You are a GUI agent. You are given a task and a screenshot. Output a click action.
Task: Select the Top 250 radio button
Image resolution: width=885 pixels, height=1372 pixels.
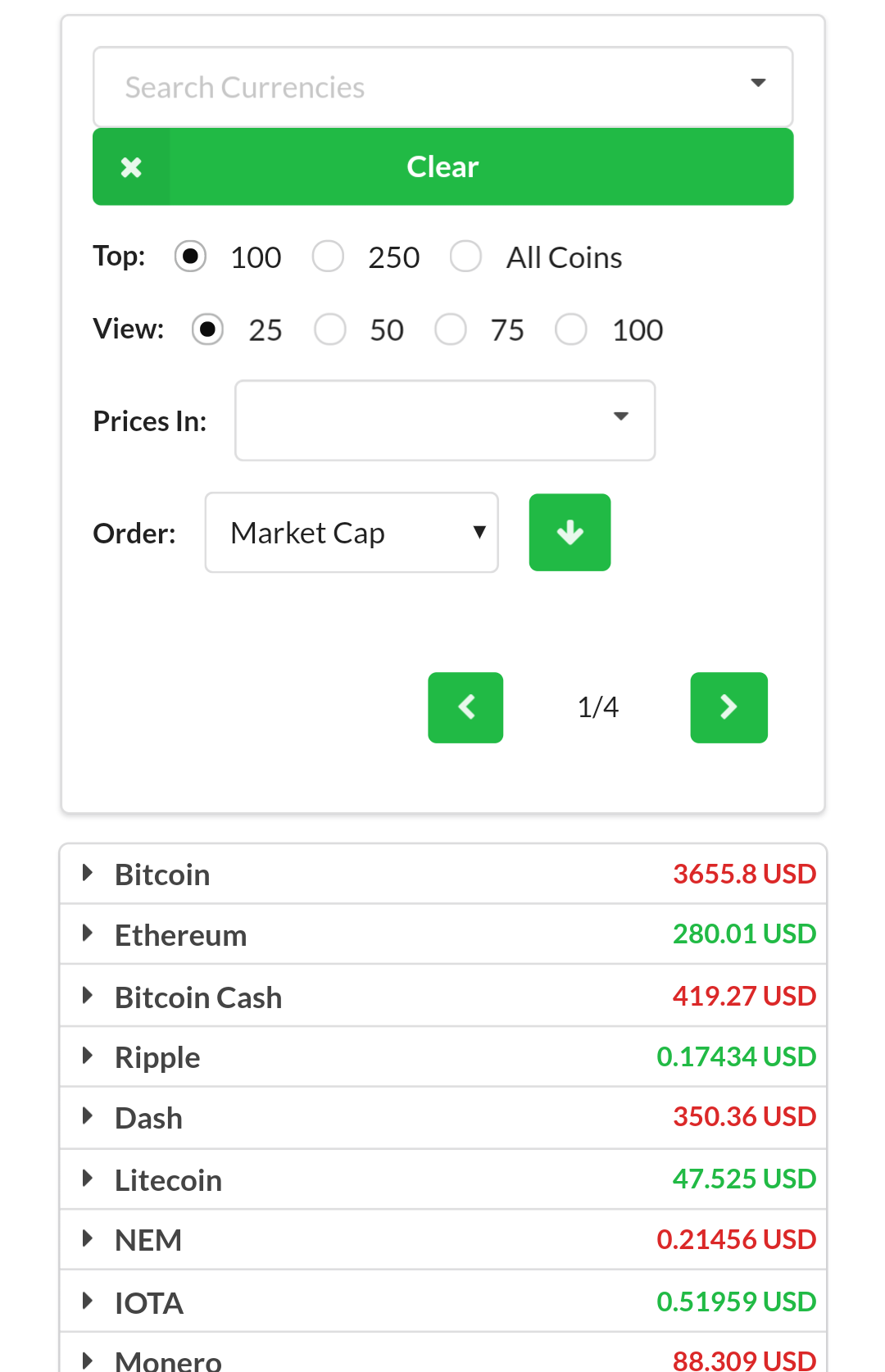pos(328,257)
